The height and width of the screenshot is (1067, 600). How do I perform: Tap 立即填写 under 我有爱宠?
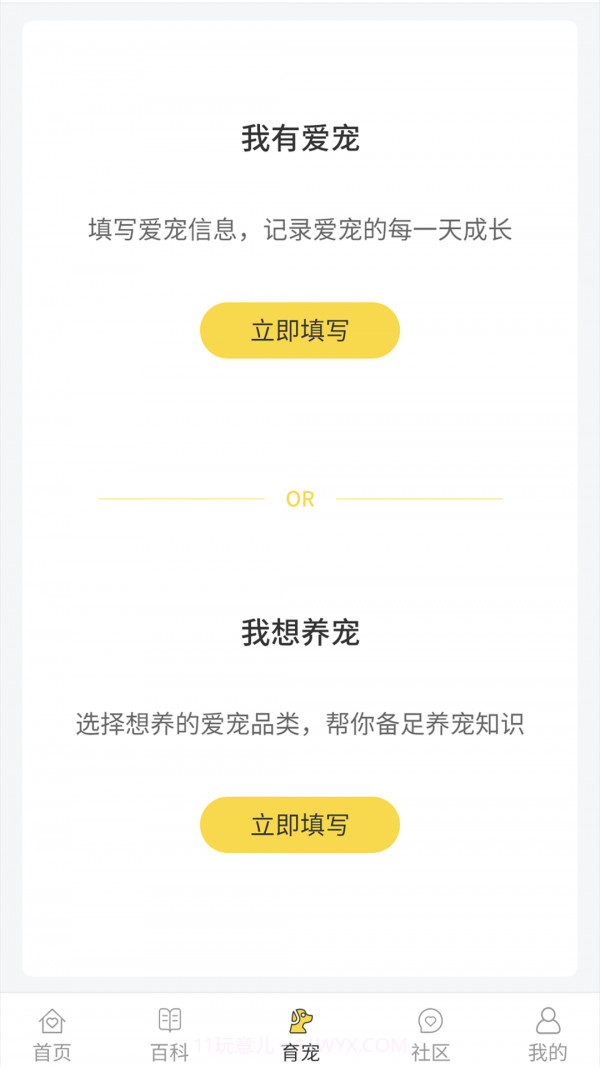300,330
